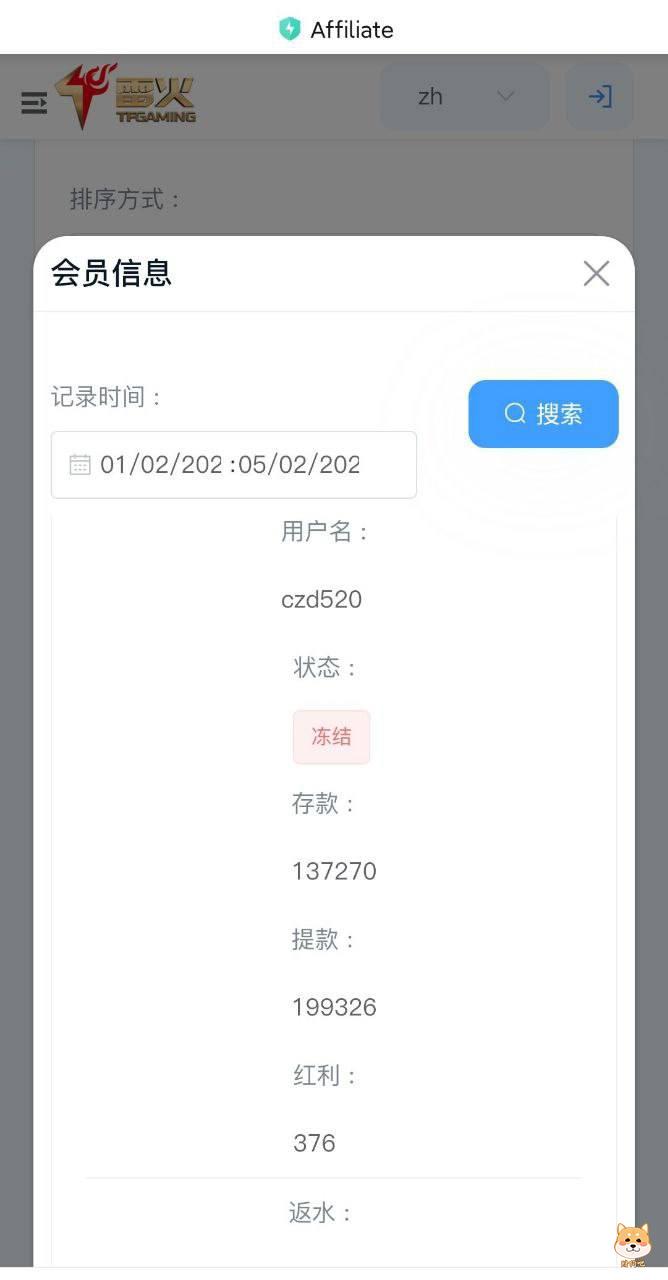This screenshot has width=668, height=1280.
Task: Open the 记录时间 date range picker
Action: pos(234,465)
